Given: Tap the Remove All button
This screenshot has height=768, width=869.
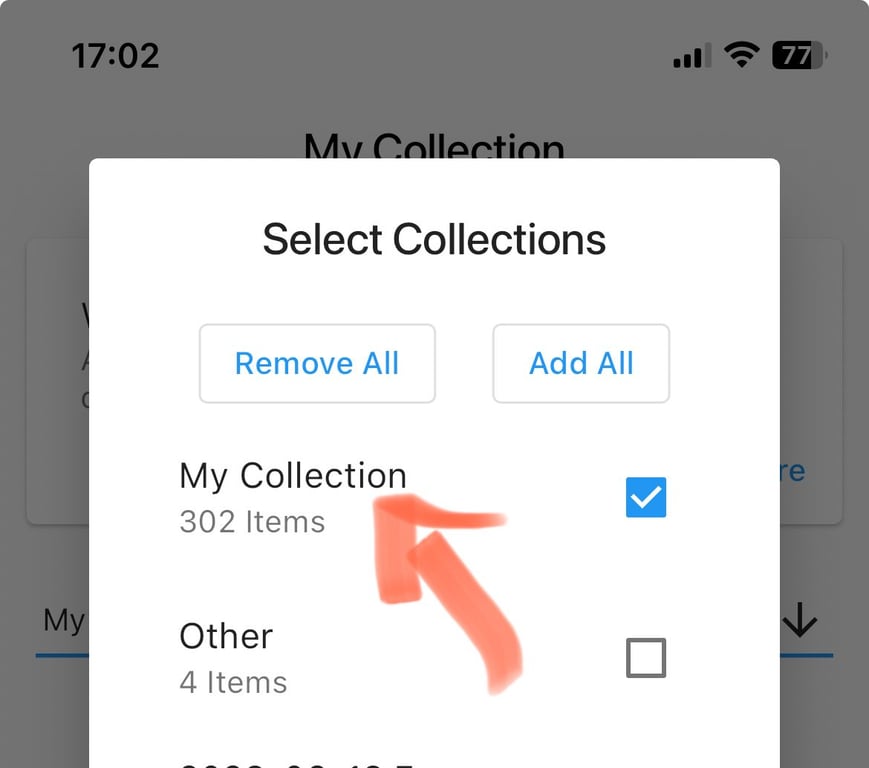Looking at the screenshot, I should click(x=317, y=363).
